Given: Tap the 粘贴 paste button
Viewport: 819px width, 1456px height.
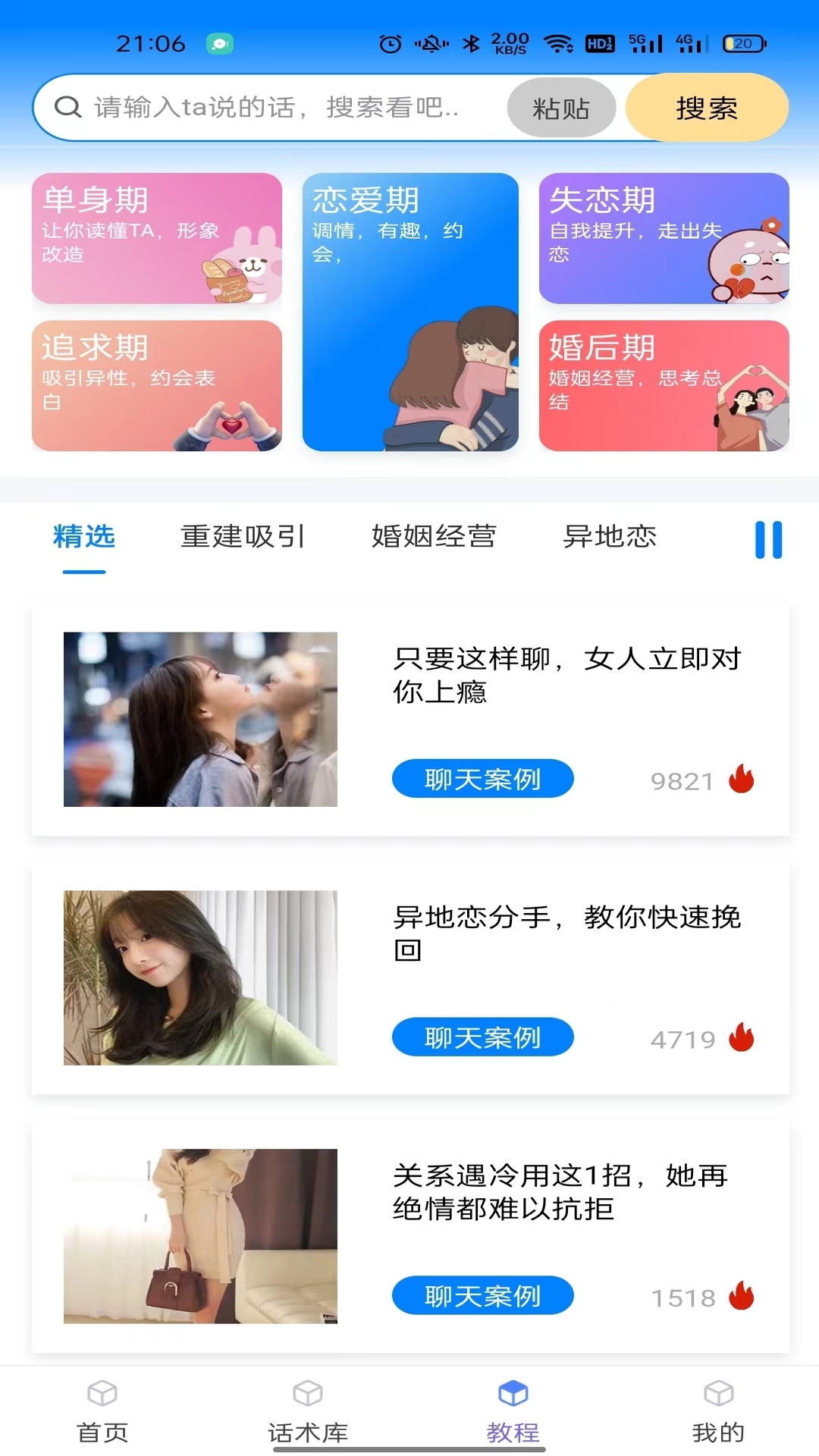Looking at the screenshot, I should (x=561, y=108).
